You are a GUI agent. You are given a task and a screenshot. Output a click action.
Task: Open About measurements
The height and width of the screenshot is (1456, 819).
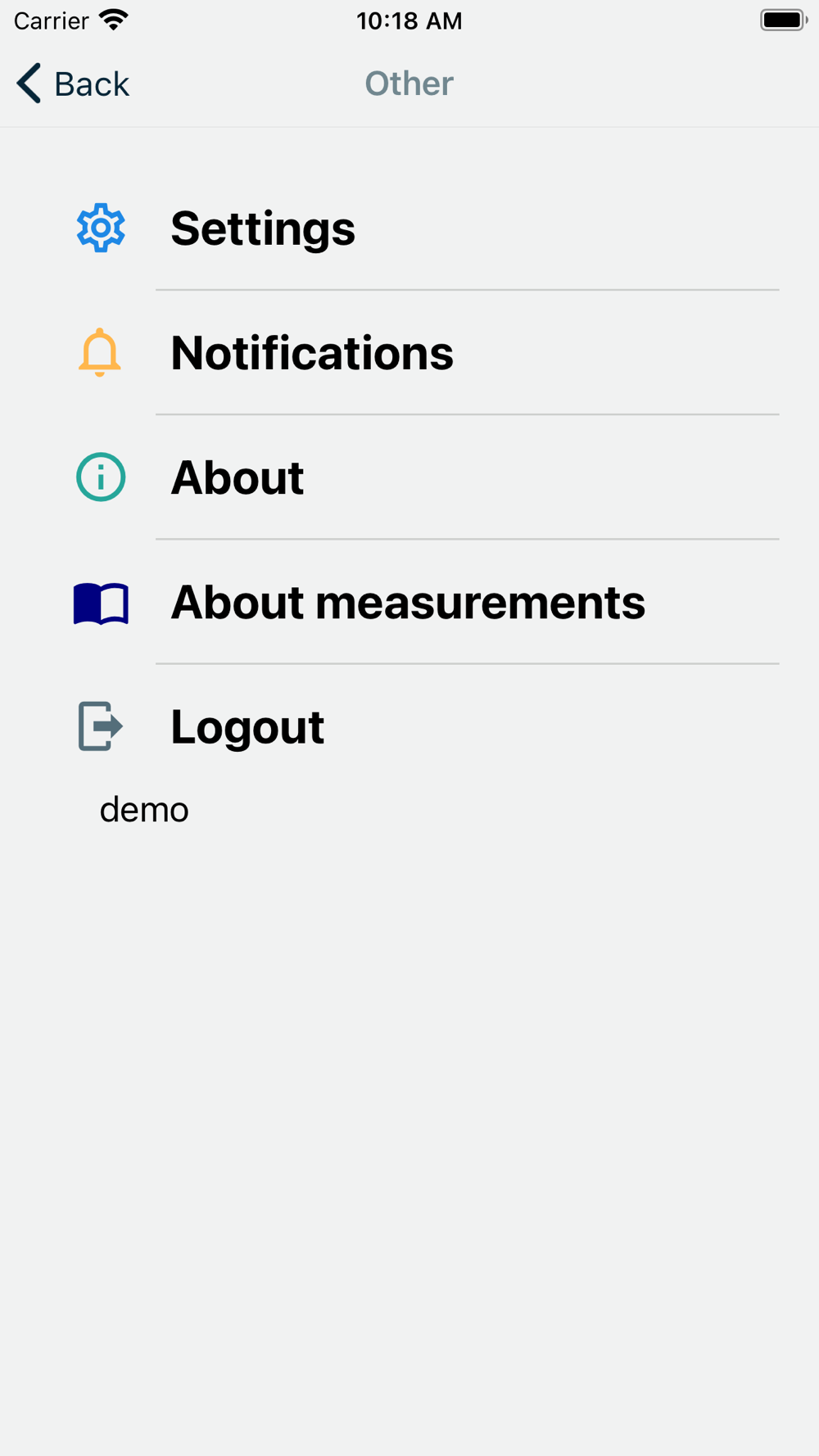[407, 602]
